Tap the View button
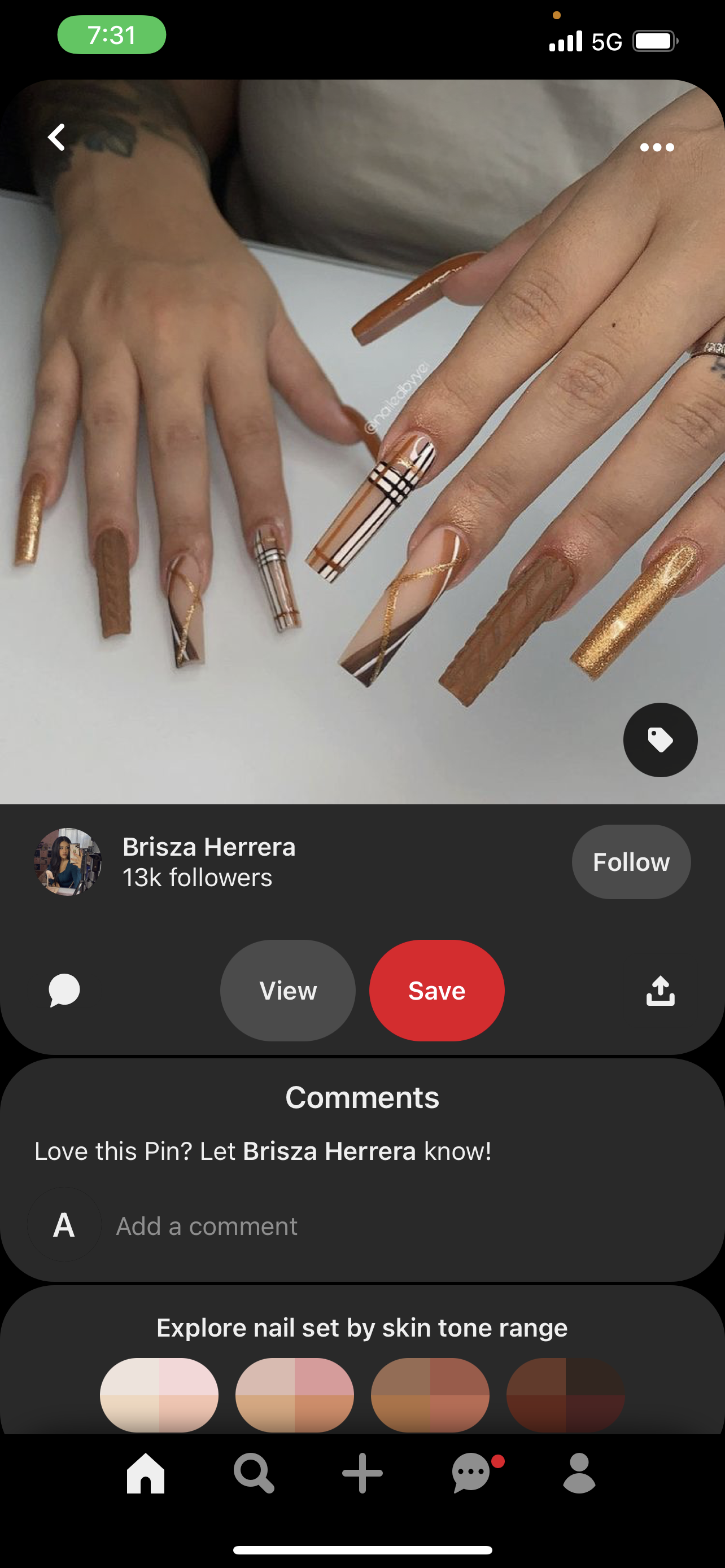 coord(287,991)
